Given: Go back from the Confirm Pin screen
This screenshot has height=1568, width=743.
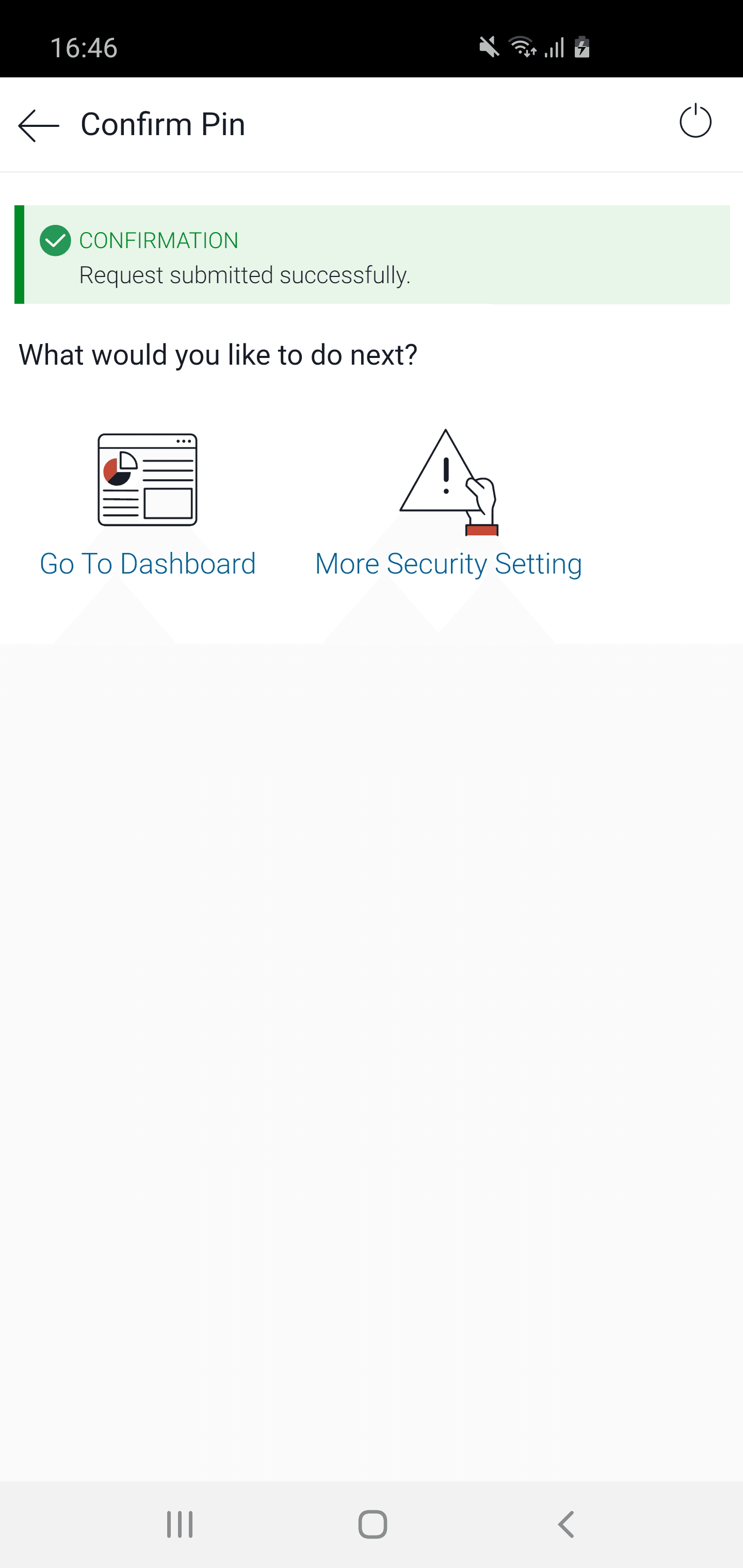Looking at the screenshot, I should pos(38,125).
